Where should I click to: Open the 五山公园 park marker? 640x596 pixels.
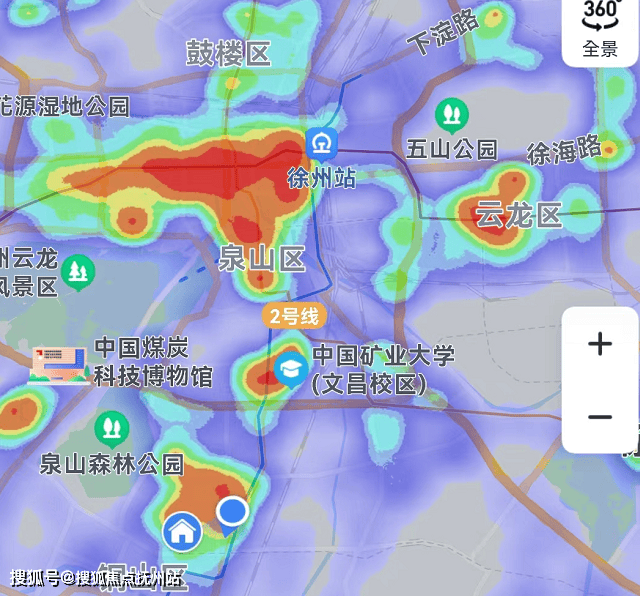click(x=452, y=115)
